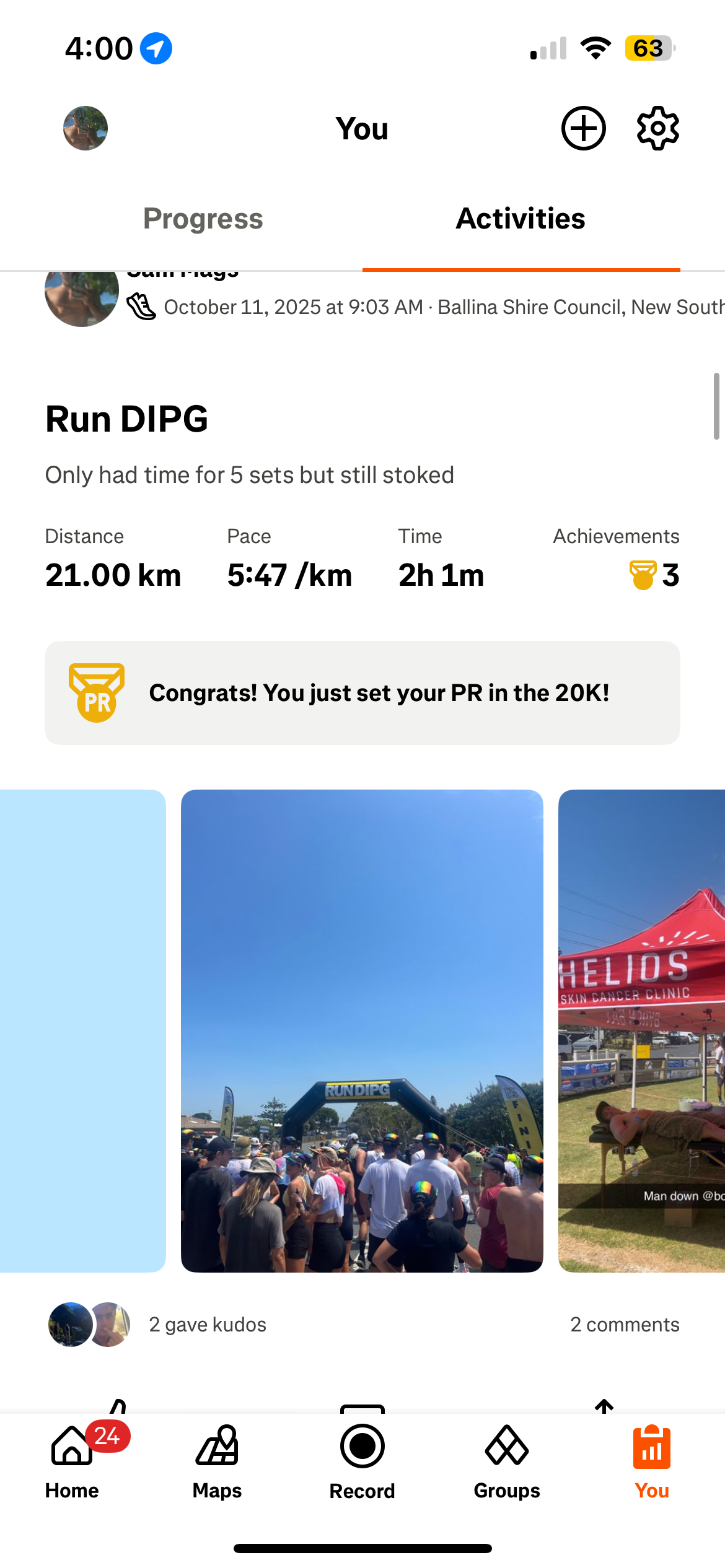Open the Run DIPG finish arch photo
This screenshot has height=1568, width=725.
[x=362, y=1030]
